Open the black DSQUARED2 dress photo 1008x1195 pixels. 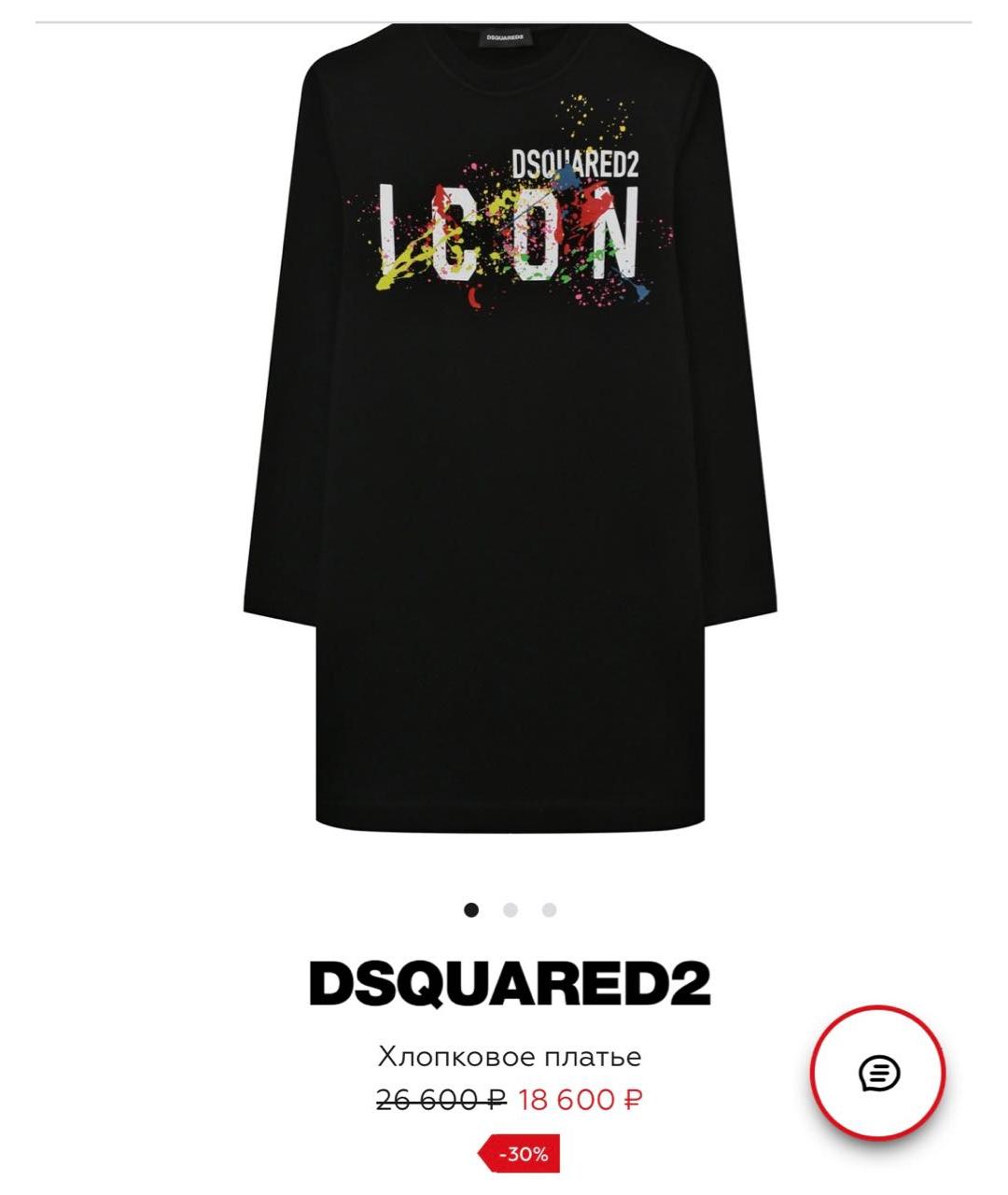click(x=510, y=429)
